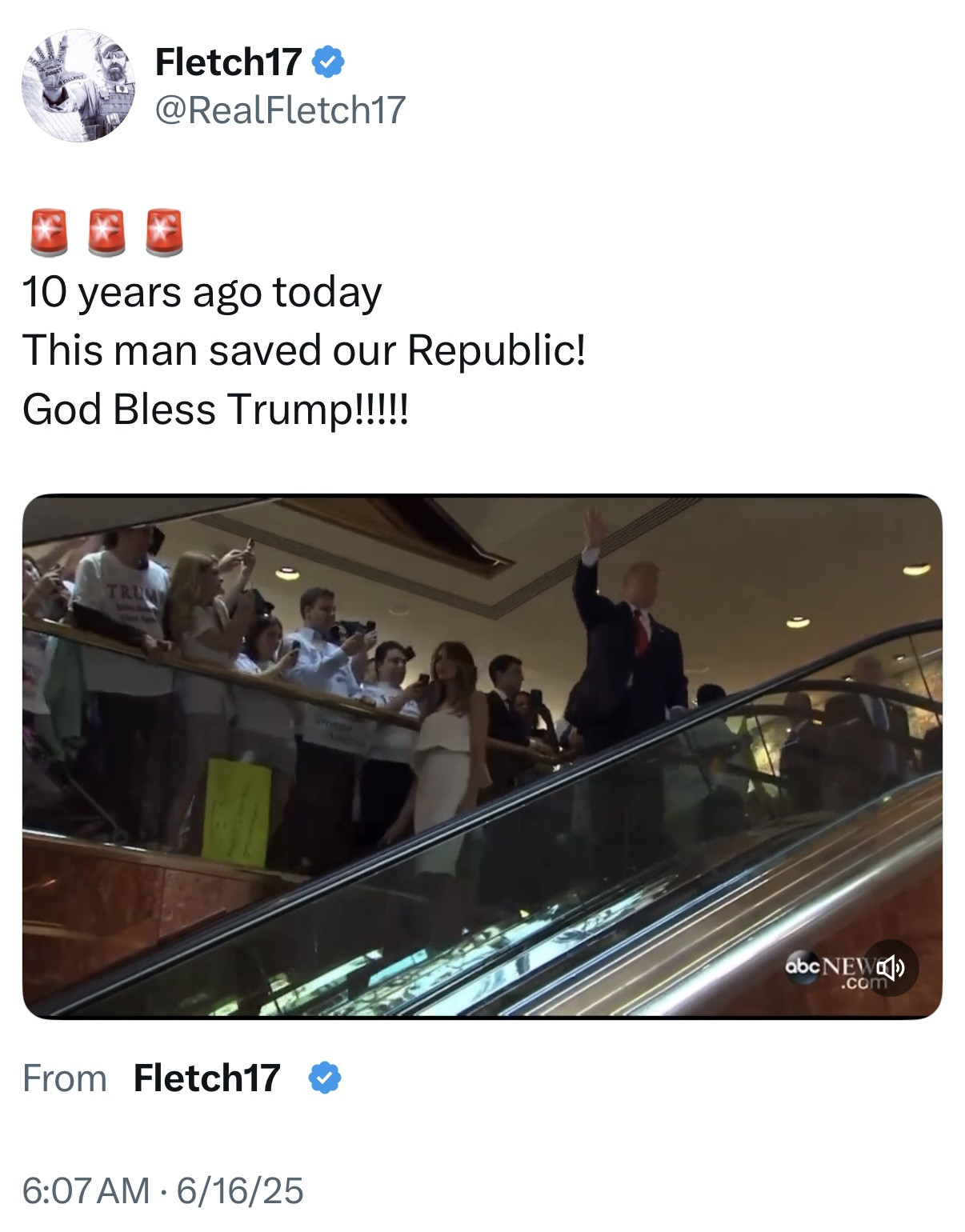Open Fletch17's profile picture
Image resolution: width=965 pixels, height=1232 pixels.
(x=78, y=86)
